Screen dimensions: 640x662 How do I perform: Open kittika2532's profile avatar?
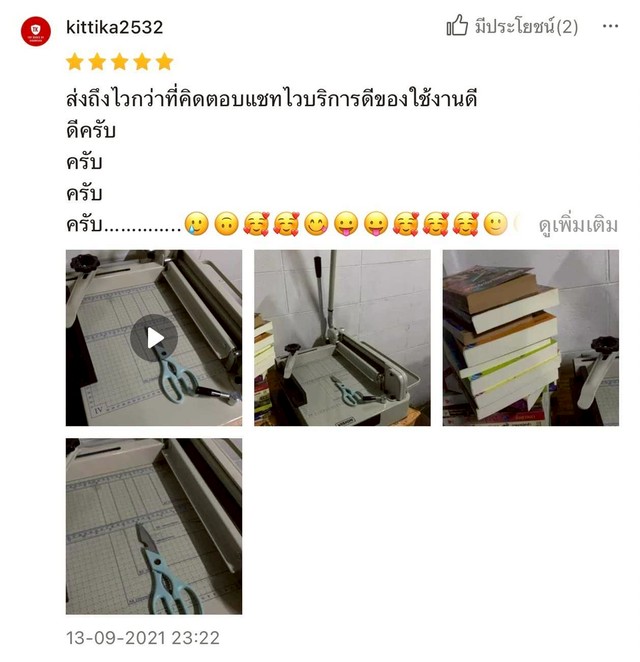36,31
